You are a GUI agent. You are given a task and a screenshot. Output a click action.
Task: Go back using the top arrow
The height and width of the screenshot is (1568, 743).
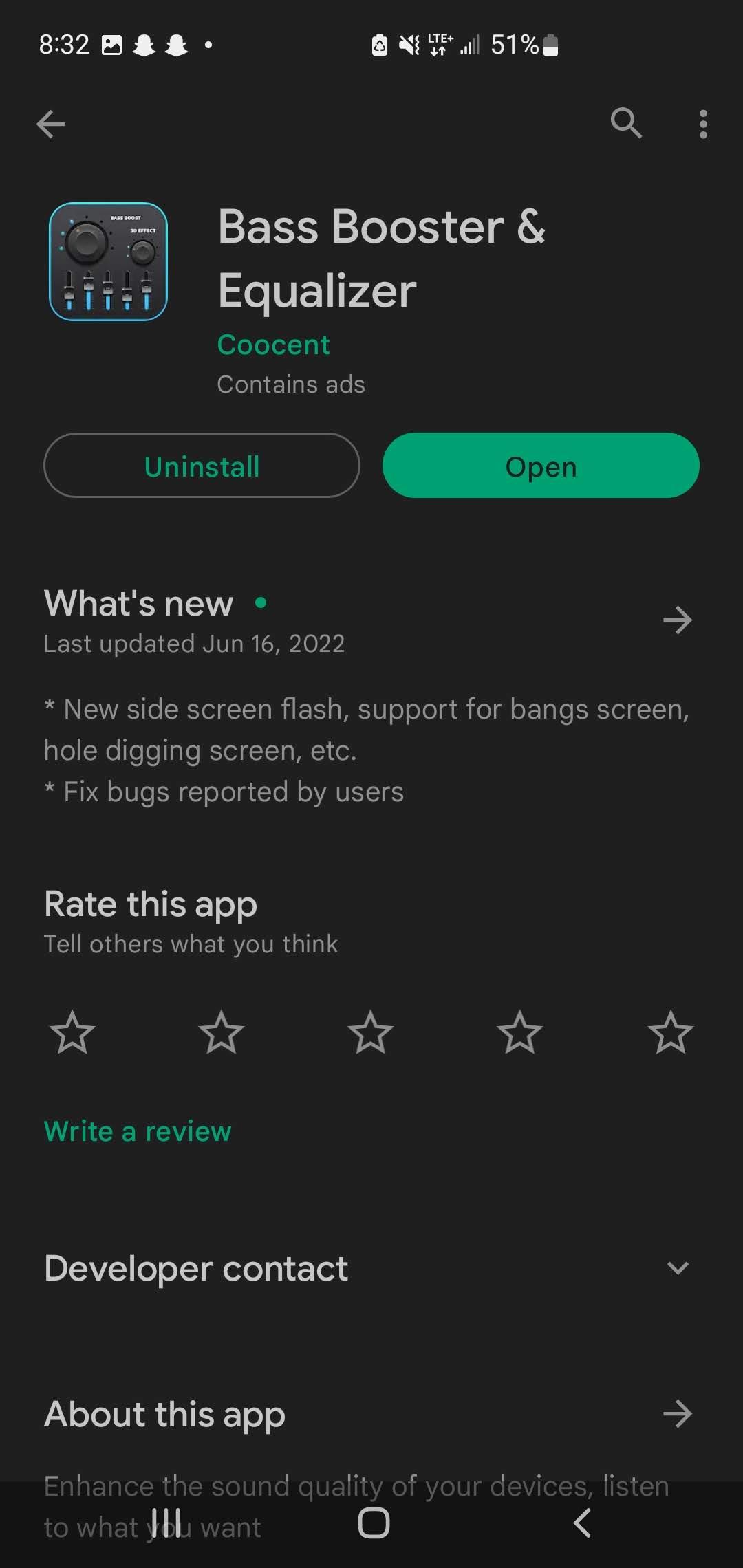pyautogui.click(x=50, y=124)
